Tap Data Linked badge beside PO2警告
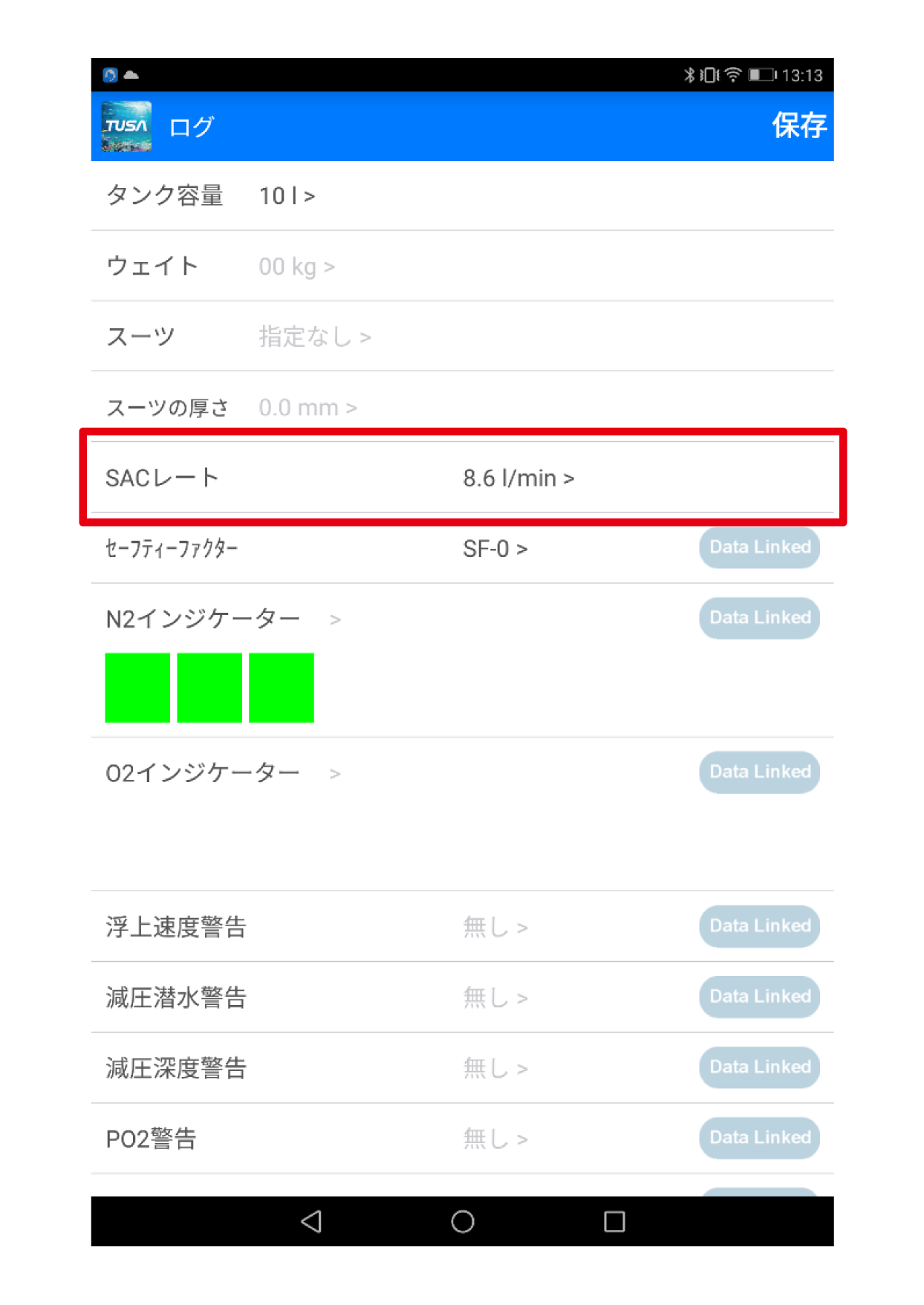This screenshot has width=924, height=1305. coord(759,1137)
